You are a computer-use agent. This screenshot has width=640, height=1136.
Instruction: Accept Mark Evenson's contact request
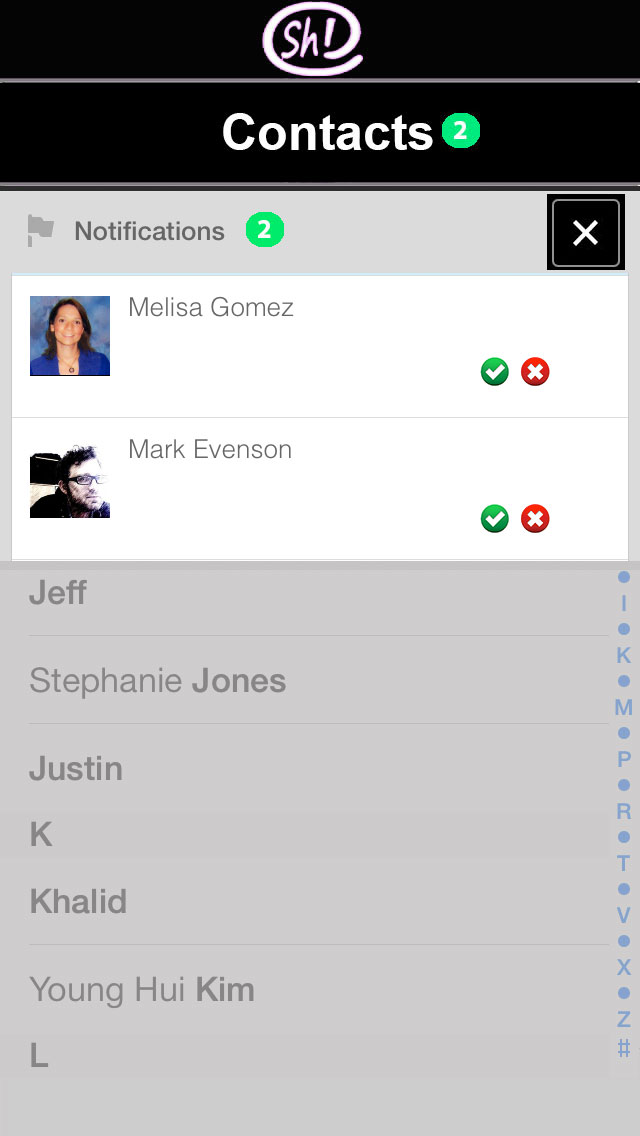[x=494, y=519]
